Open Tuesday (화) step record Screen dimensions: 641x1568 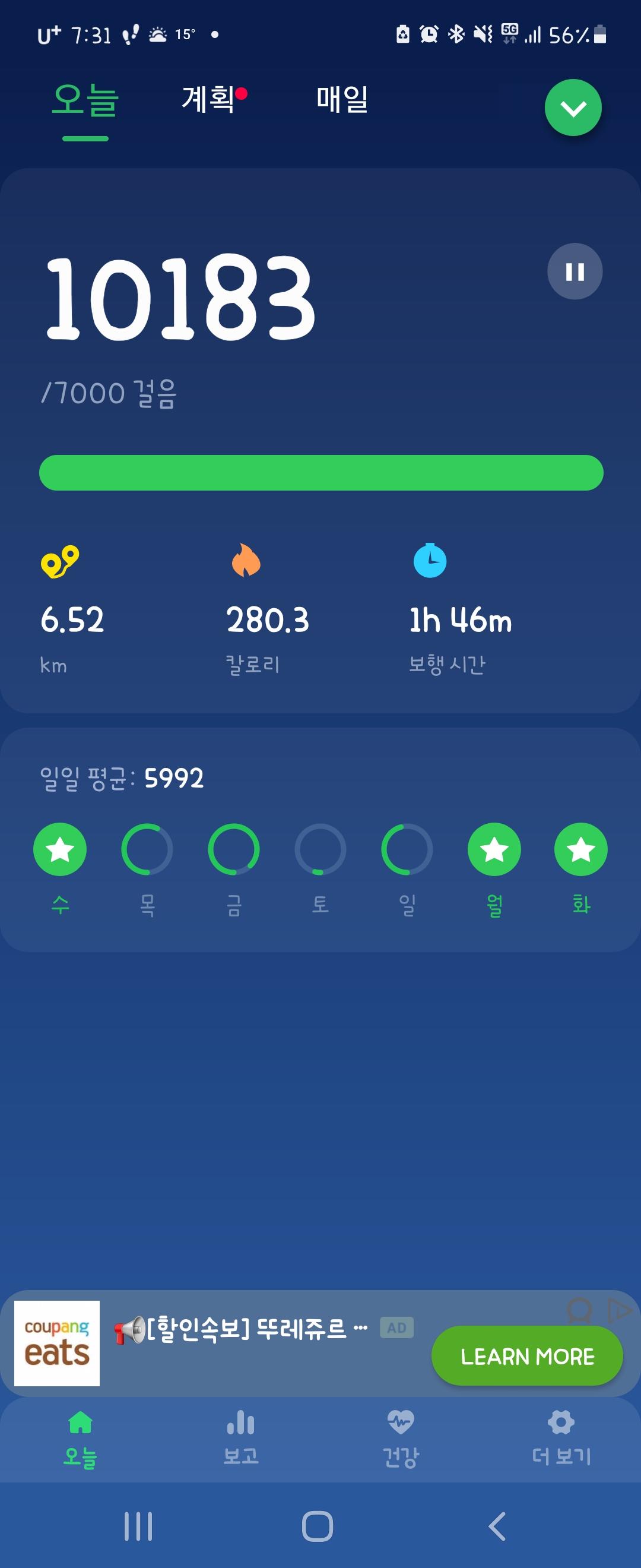[x=581, y=849]
